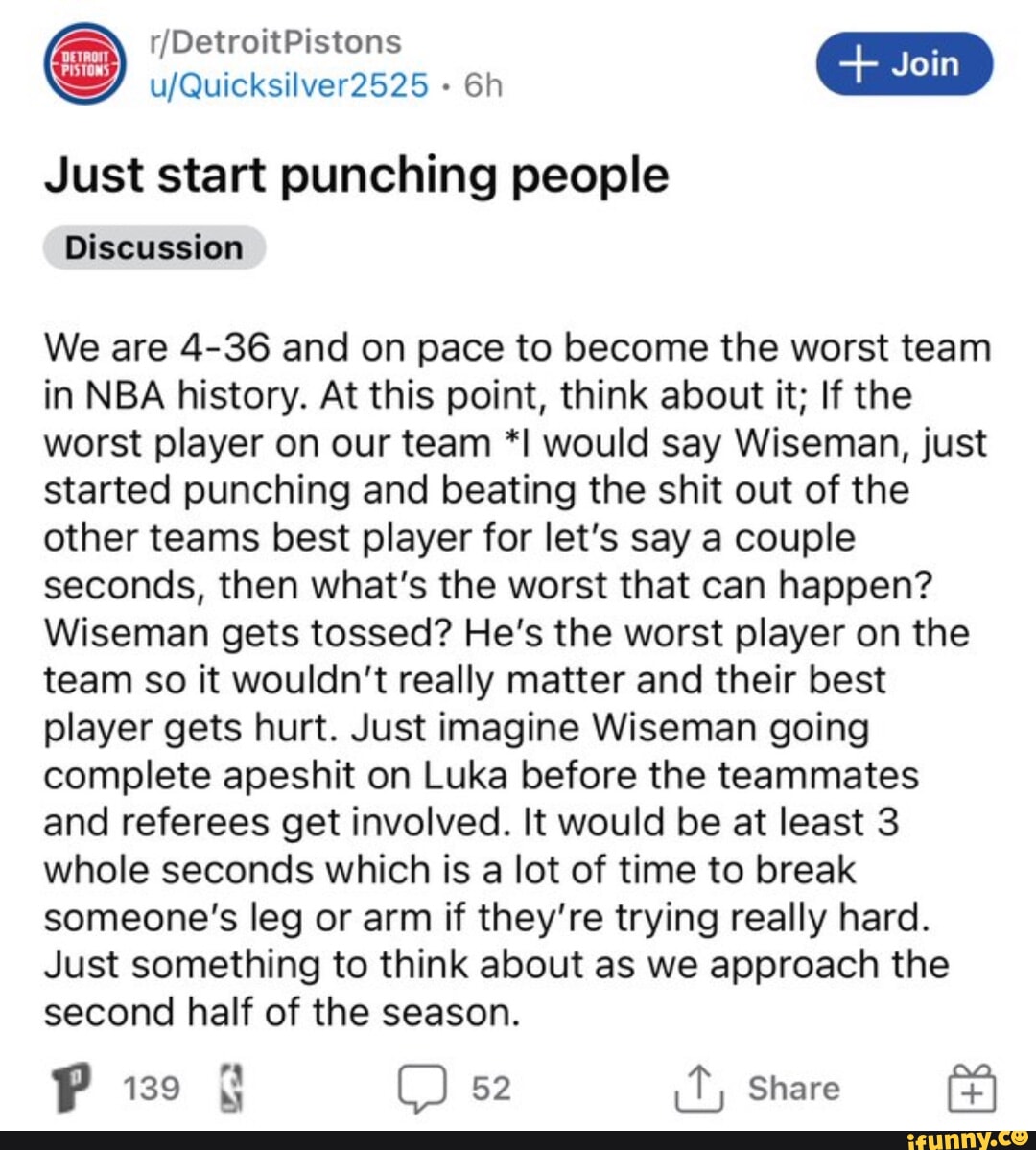Open the 52 comments
Image resolution: width=1036 pixels, height=1150 pixels.
(x=454, y=1089)
